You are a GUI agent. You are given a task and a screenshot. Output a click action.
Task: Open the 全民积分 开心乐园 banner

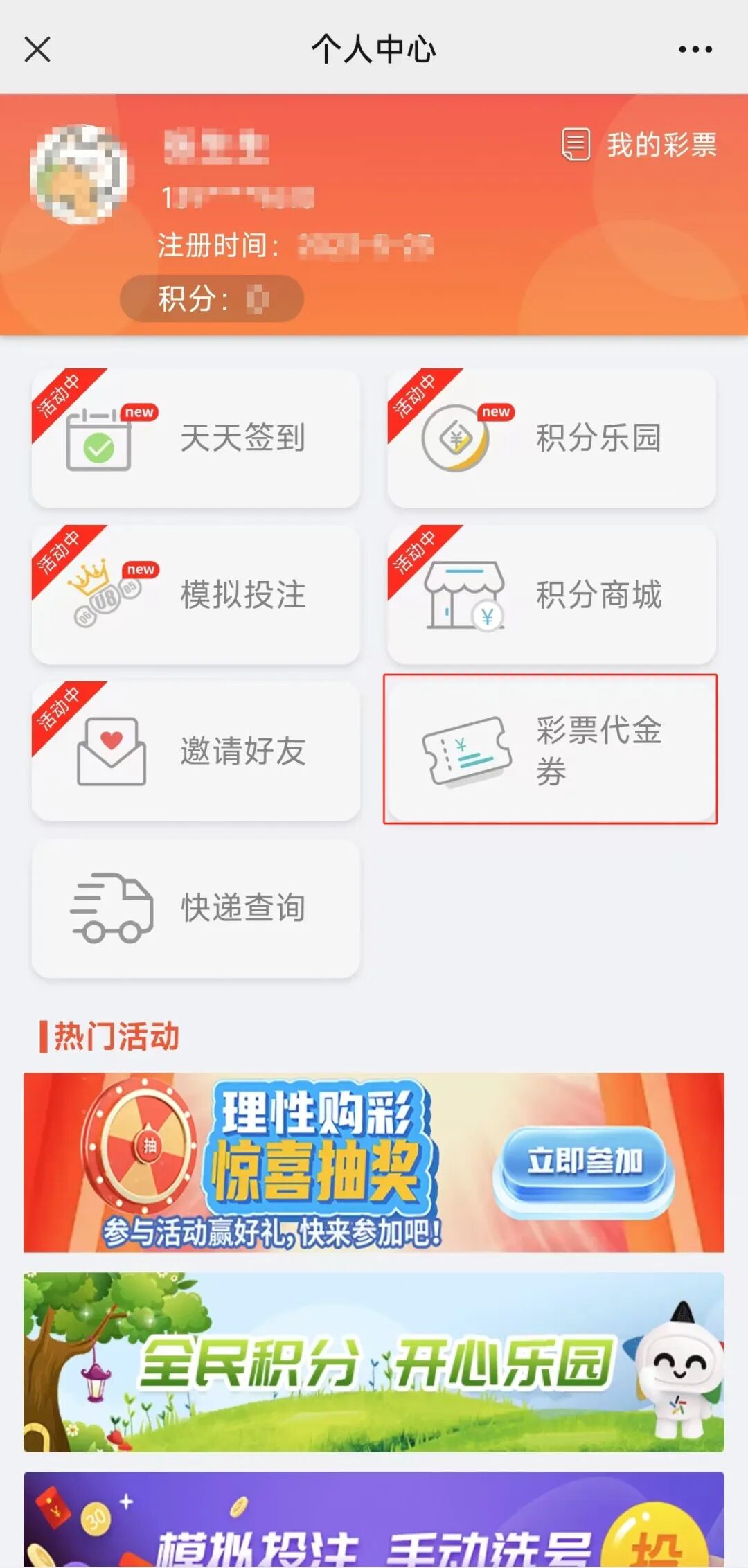(374, 1362)
